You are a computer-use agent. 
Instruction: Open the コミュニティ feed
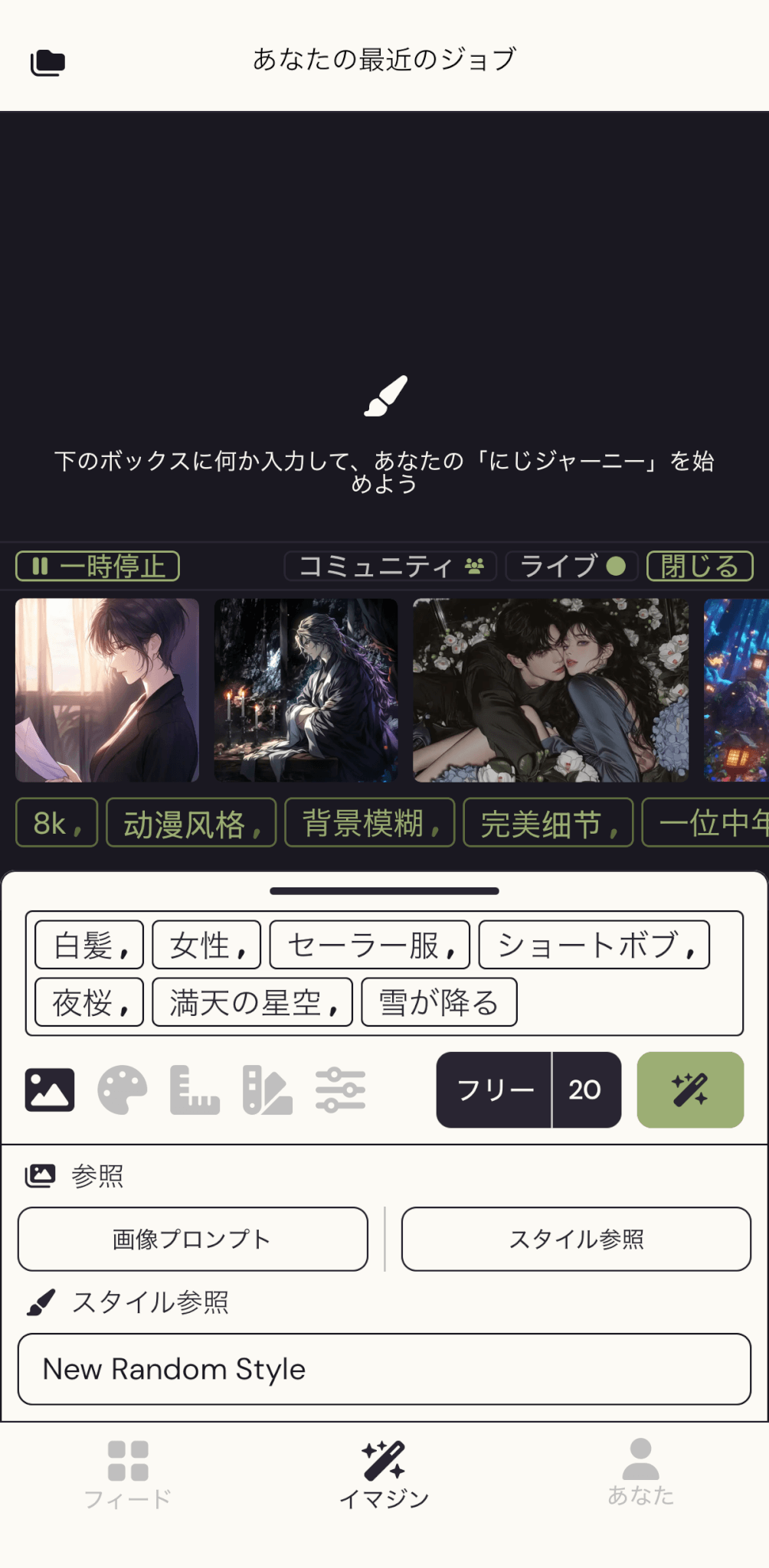[391, 567]
